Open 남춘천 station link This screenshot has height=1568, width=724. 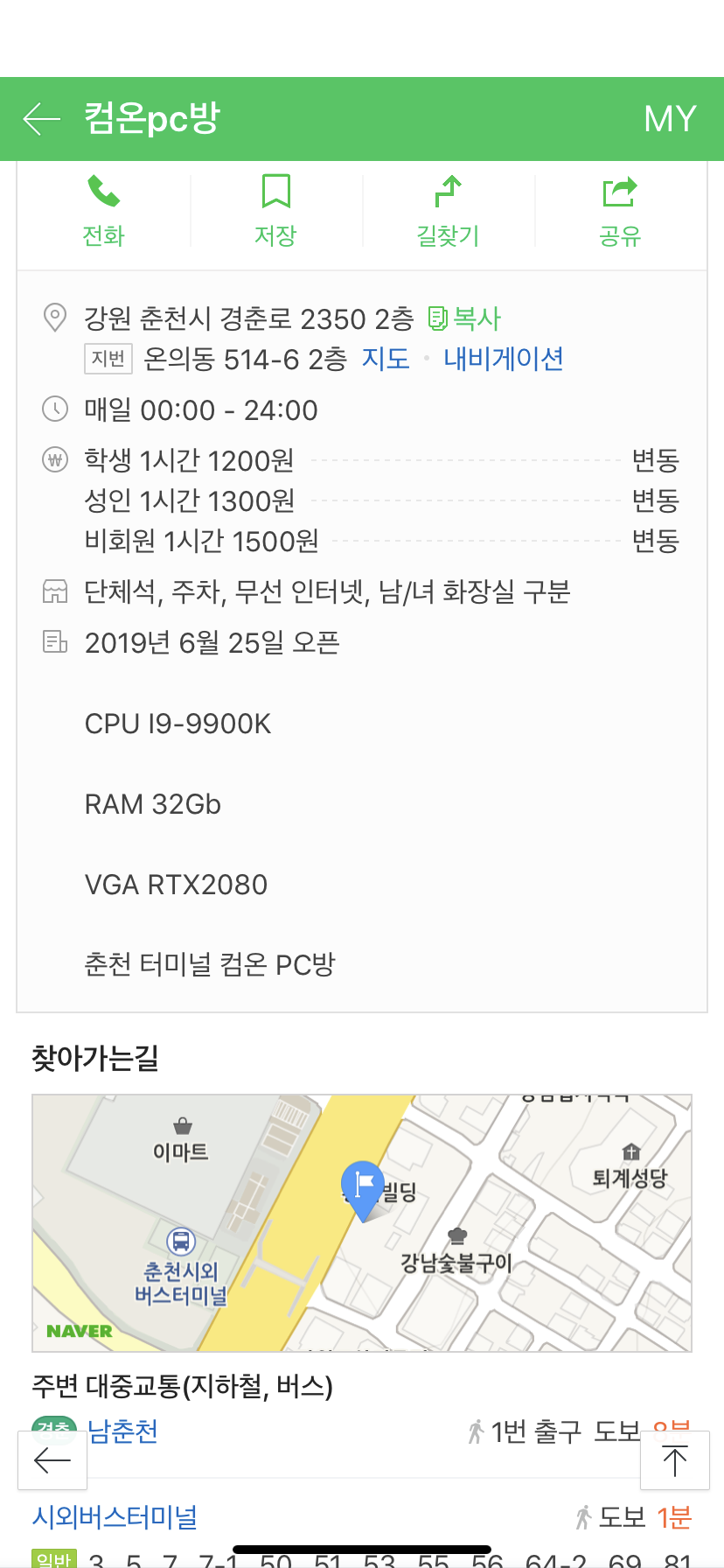(123, 1431)
